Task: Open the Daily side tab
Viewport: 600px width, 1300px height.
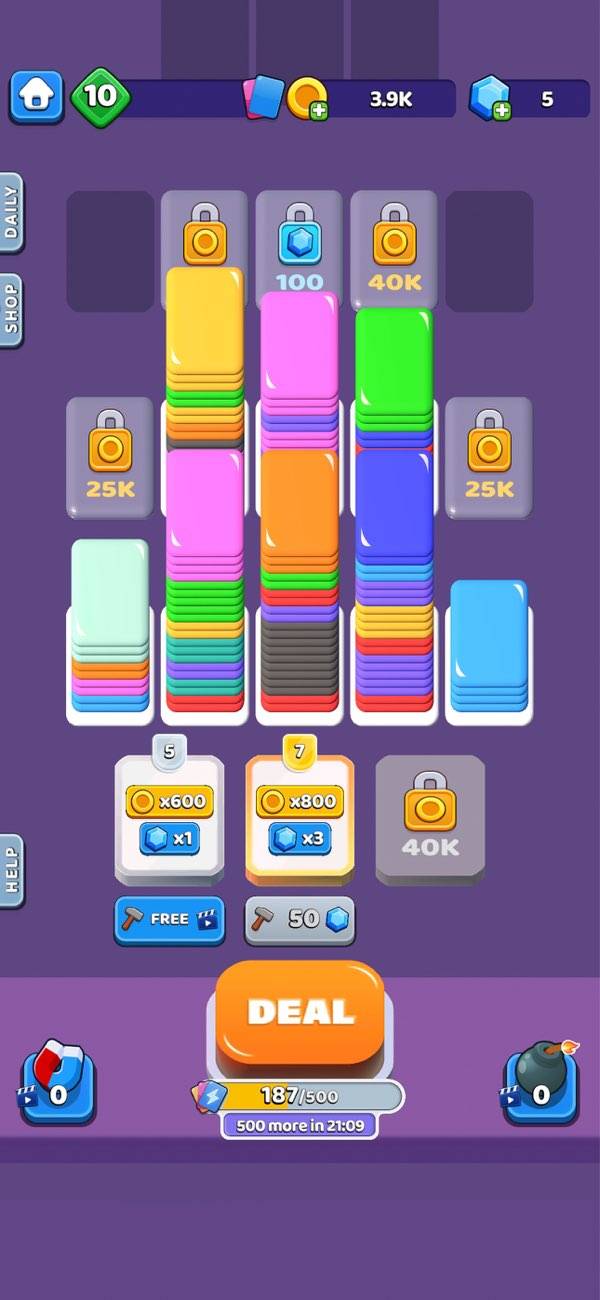Action: click(11, 213)
